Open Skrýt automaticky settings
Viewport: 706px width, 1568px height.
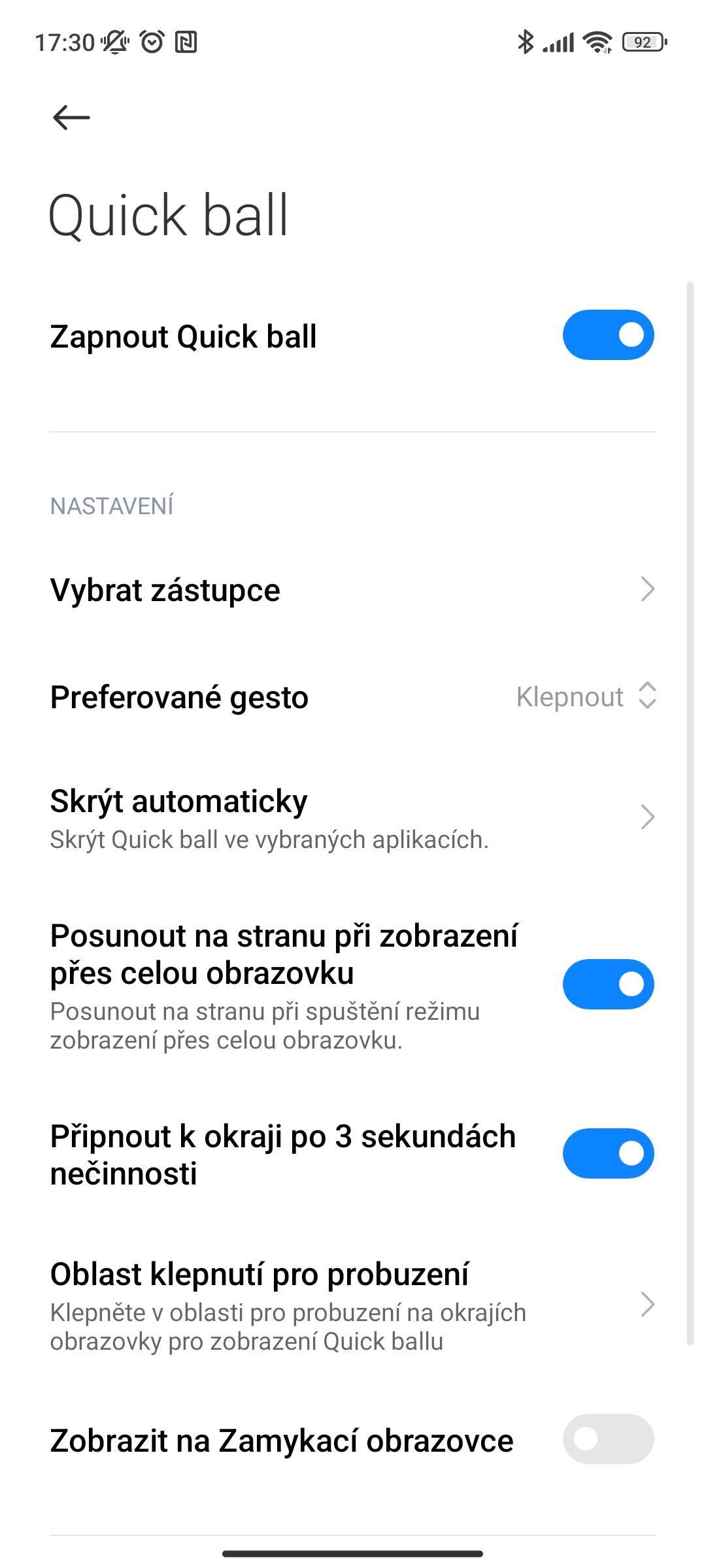point(353,818)
